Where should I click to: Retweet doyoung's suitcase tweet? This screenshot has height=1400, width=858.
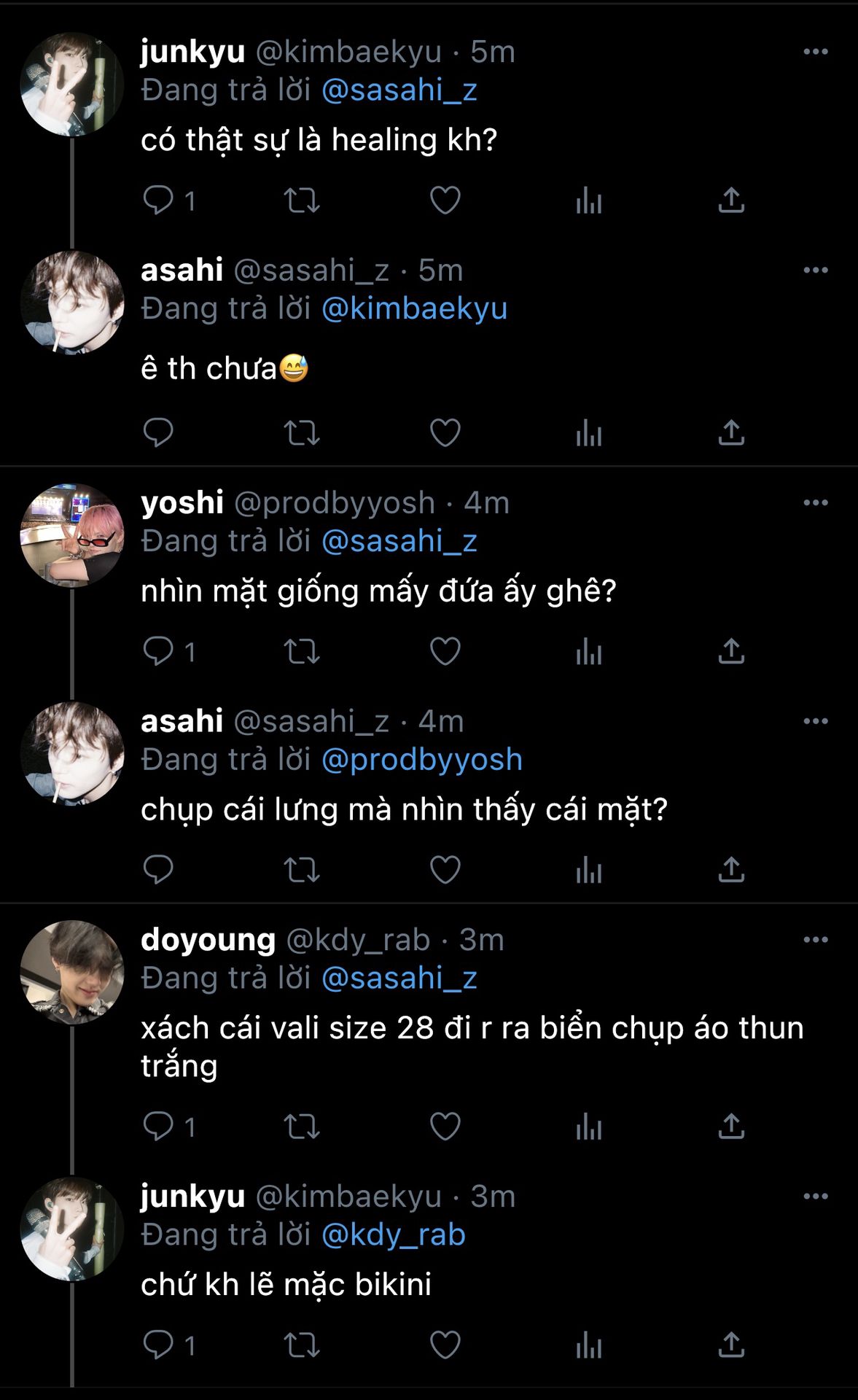pyautogui.click(x=301, y=1126)
